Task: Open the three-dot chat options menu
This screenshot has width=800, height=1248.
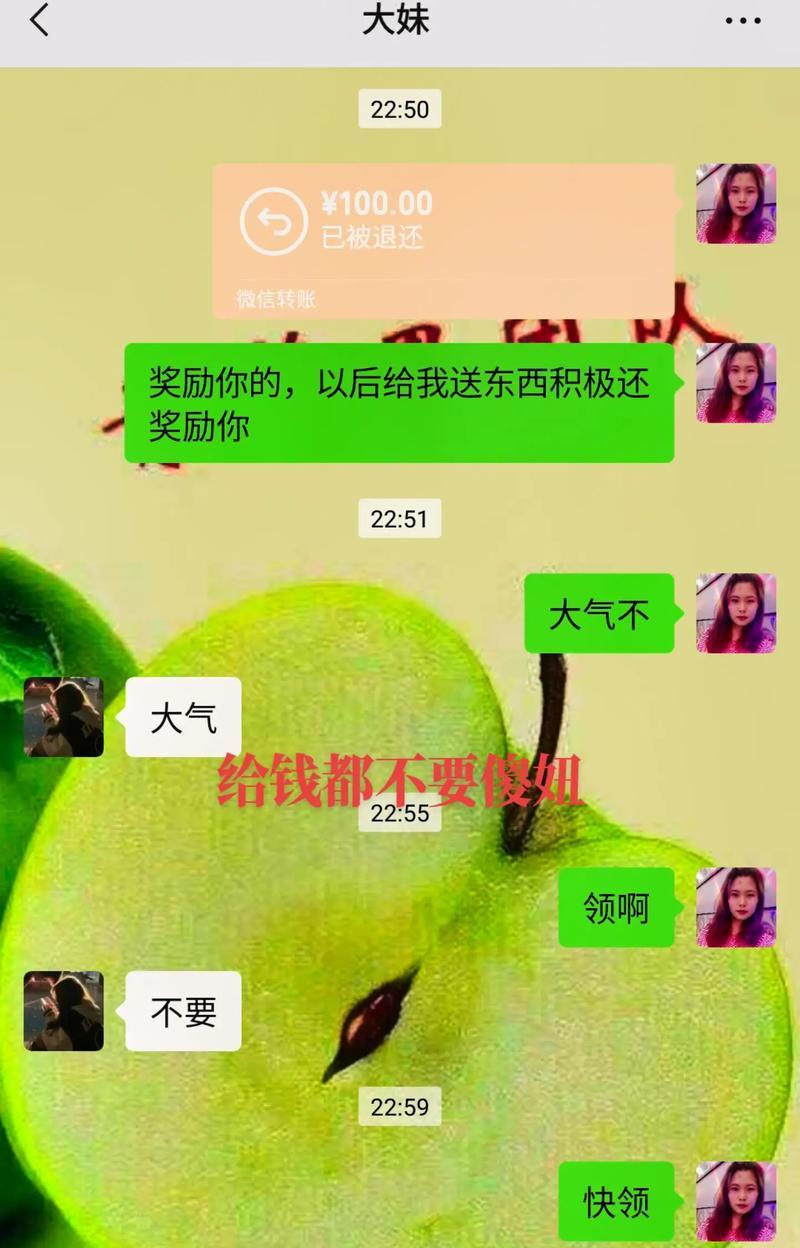Action: pyautogui.click(x=743, y=22)
